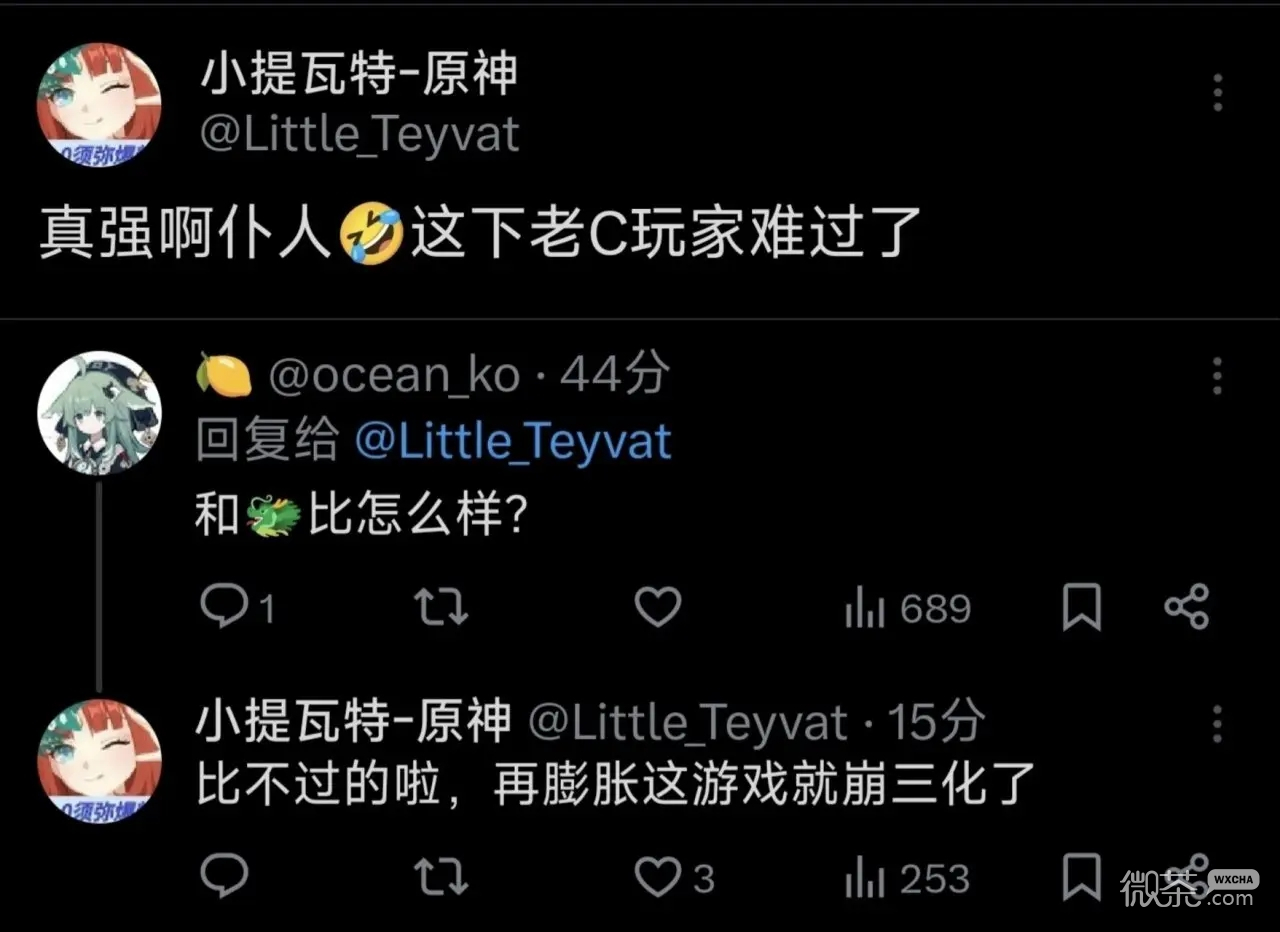Repost the 15分 Little_Teyvat reply
This screenshot has height=932, width=1280.
441,878
